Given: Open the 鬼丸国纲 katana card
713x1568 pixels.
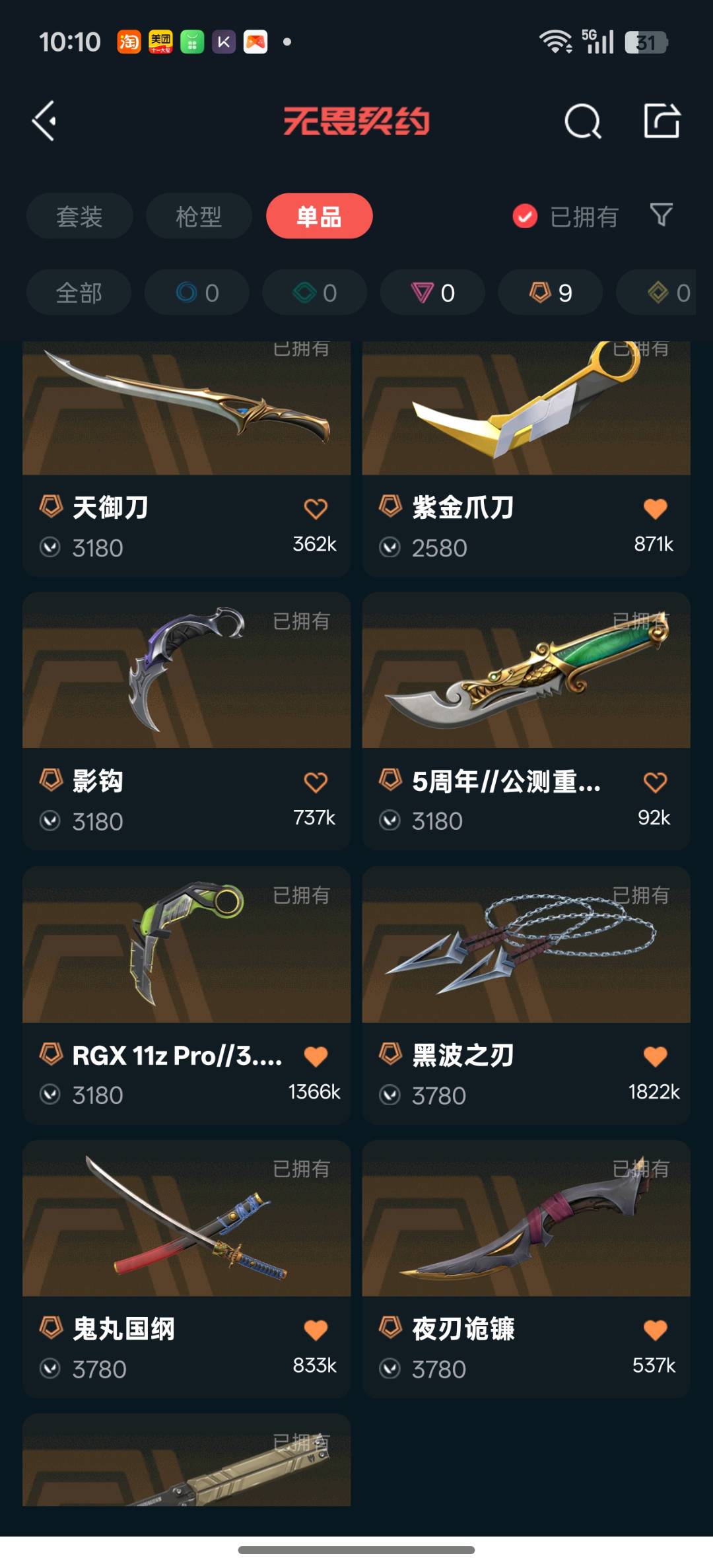Looking at the screenshot, I should pyautogui.click(x=186, y=1268).
